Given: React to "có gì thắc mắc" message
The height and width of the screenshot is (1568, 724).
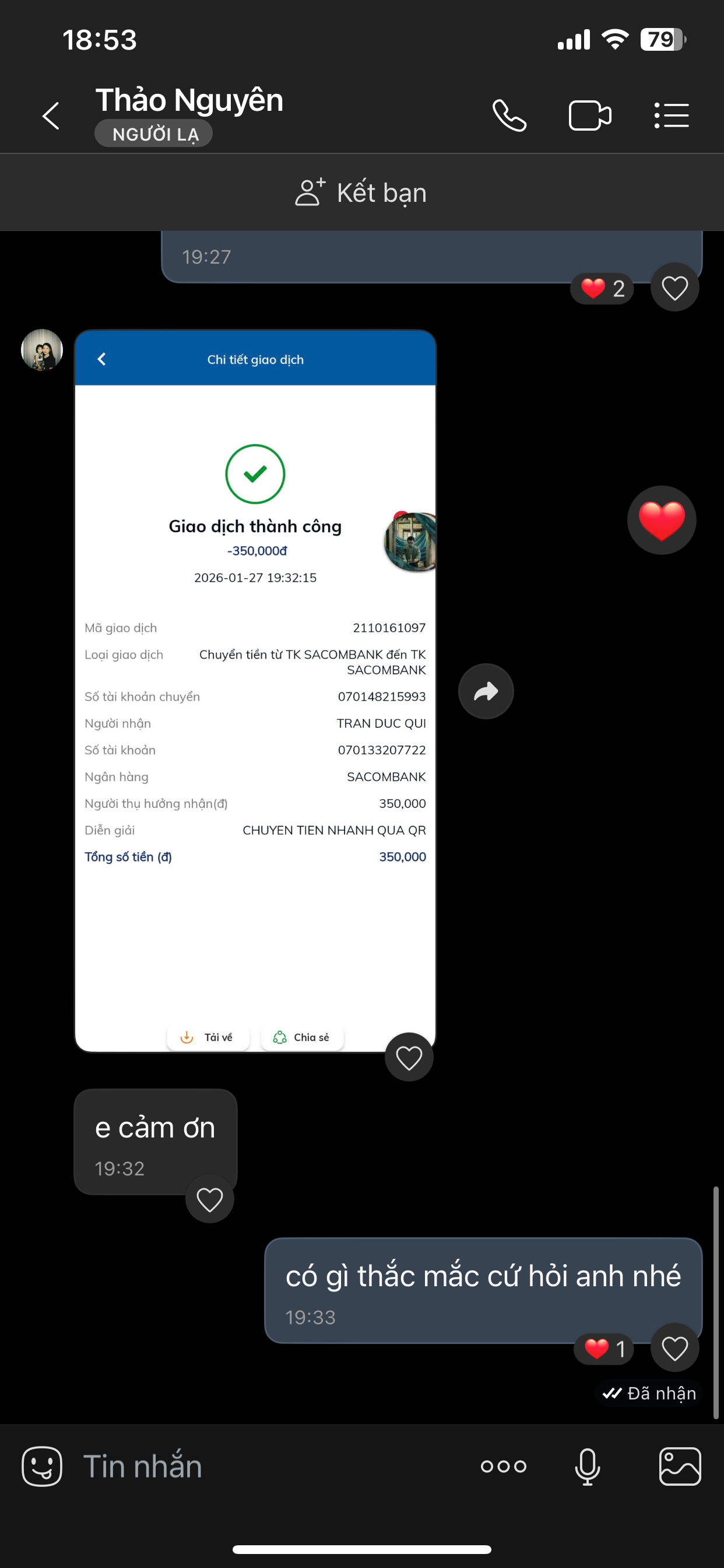Looking at the screenshot, I should point(674,1348).
